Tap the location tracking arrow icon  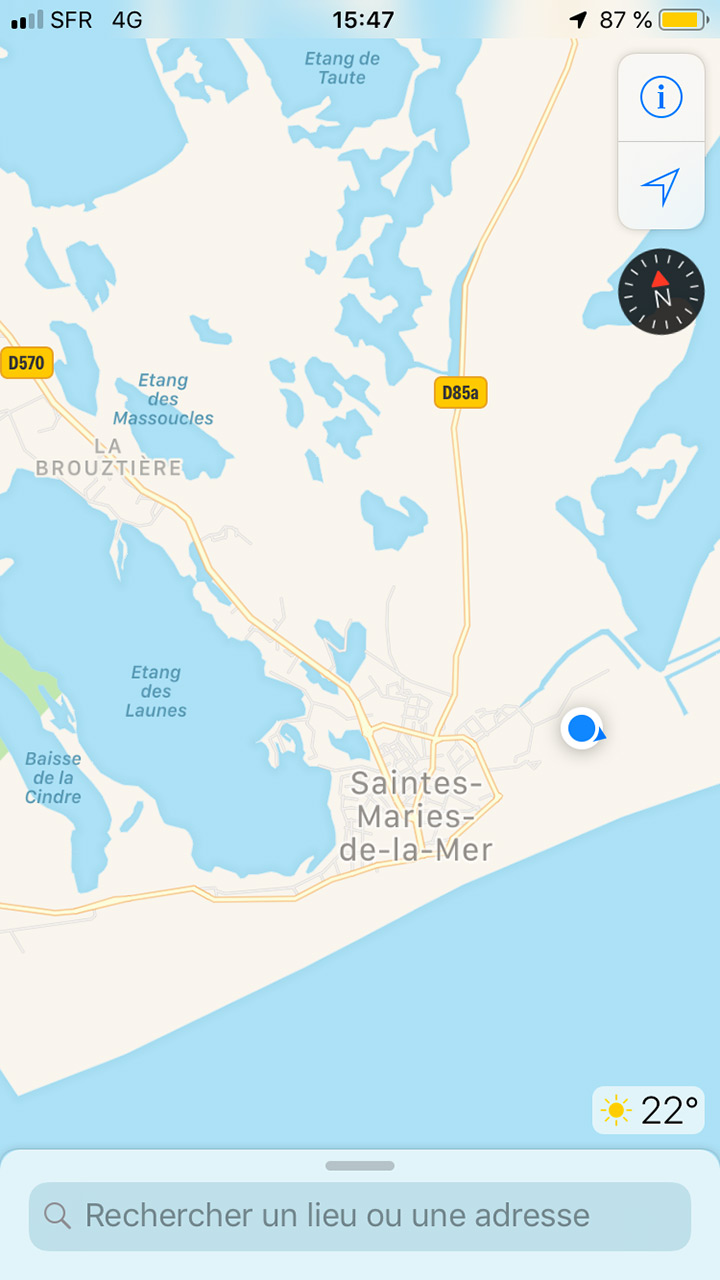click(660, 186)
